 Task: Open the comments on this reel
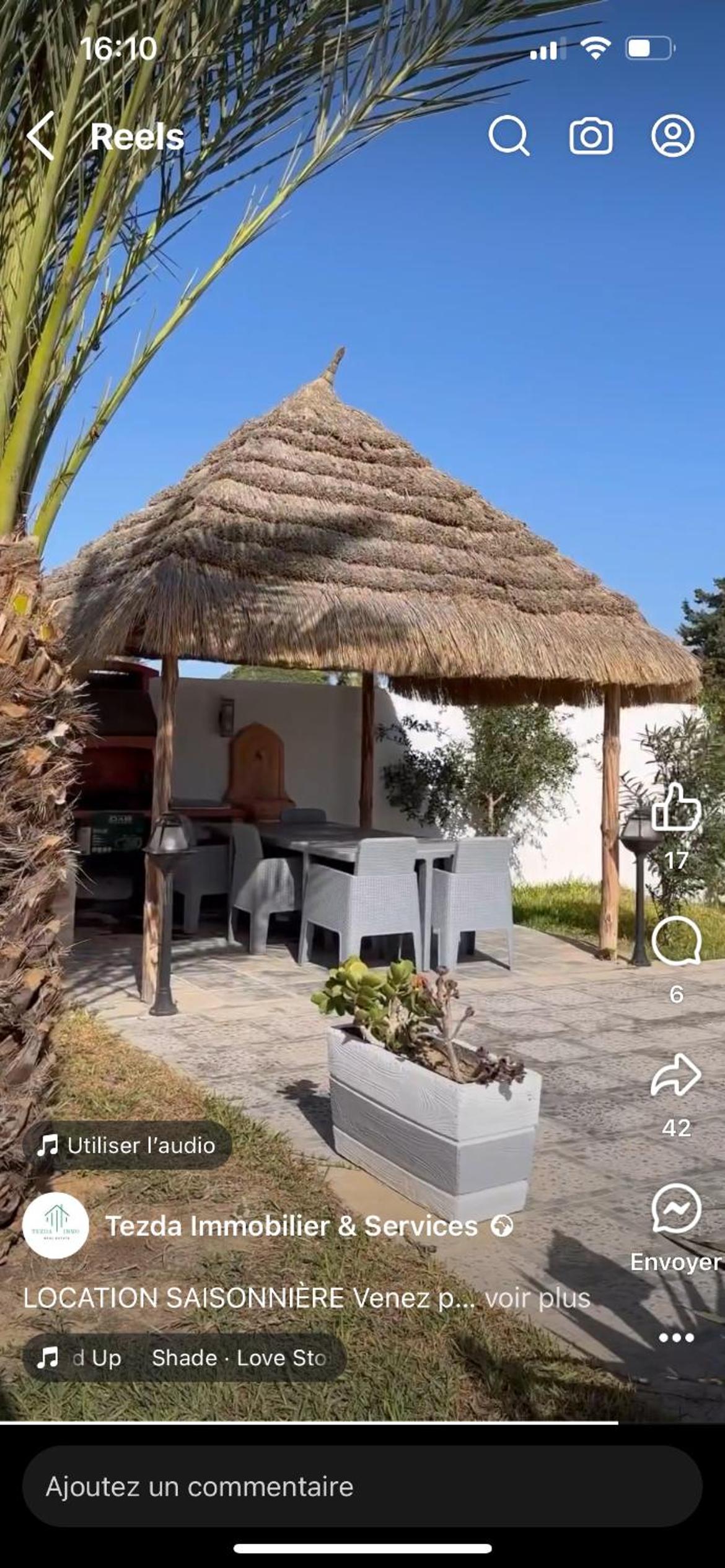click(x=676, y=941)
